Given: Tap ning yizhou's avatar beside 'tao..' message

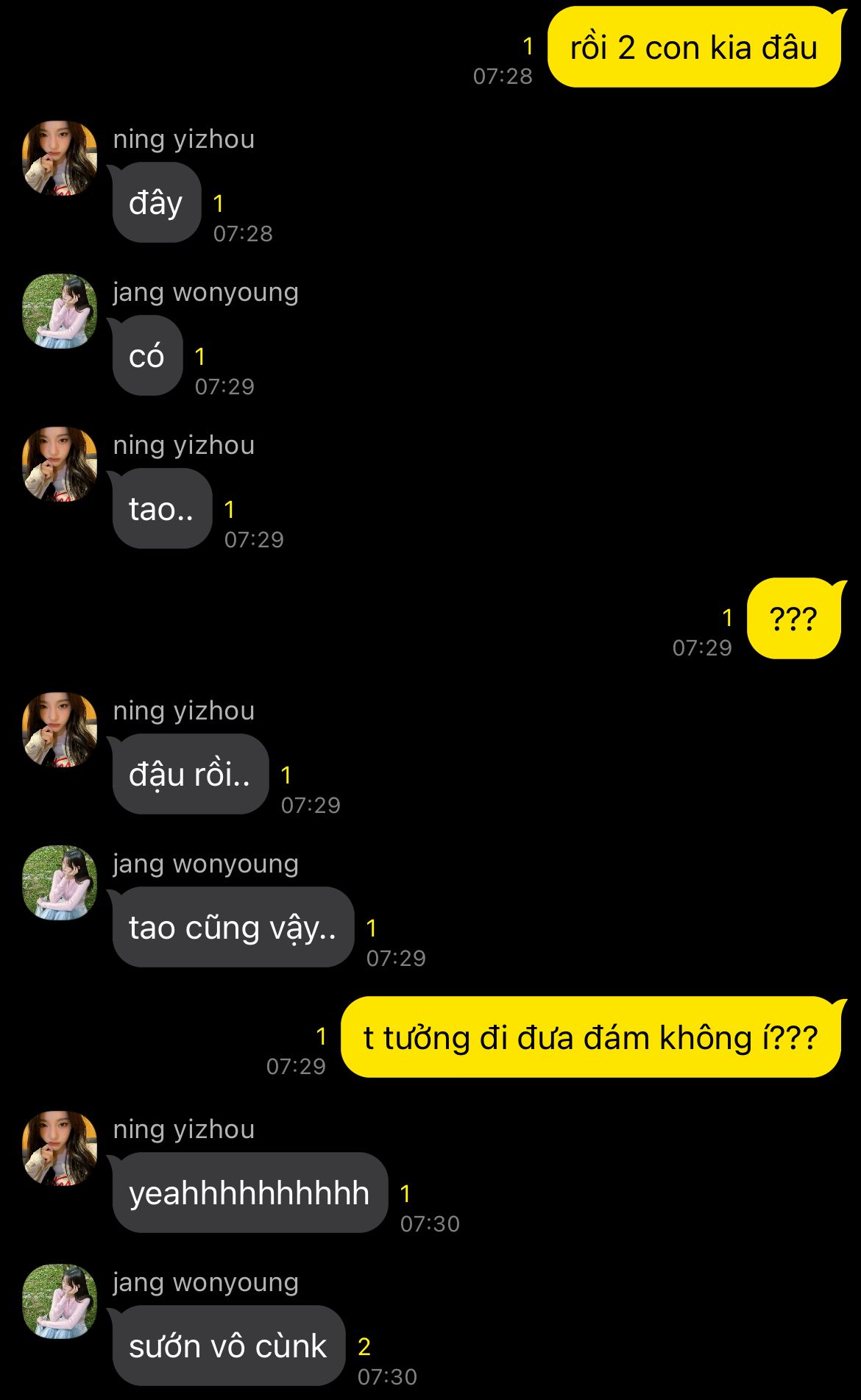Looking at the screenshot, I should coord(60,464).
